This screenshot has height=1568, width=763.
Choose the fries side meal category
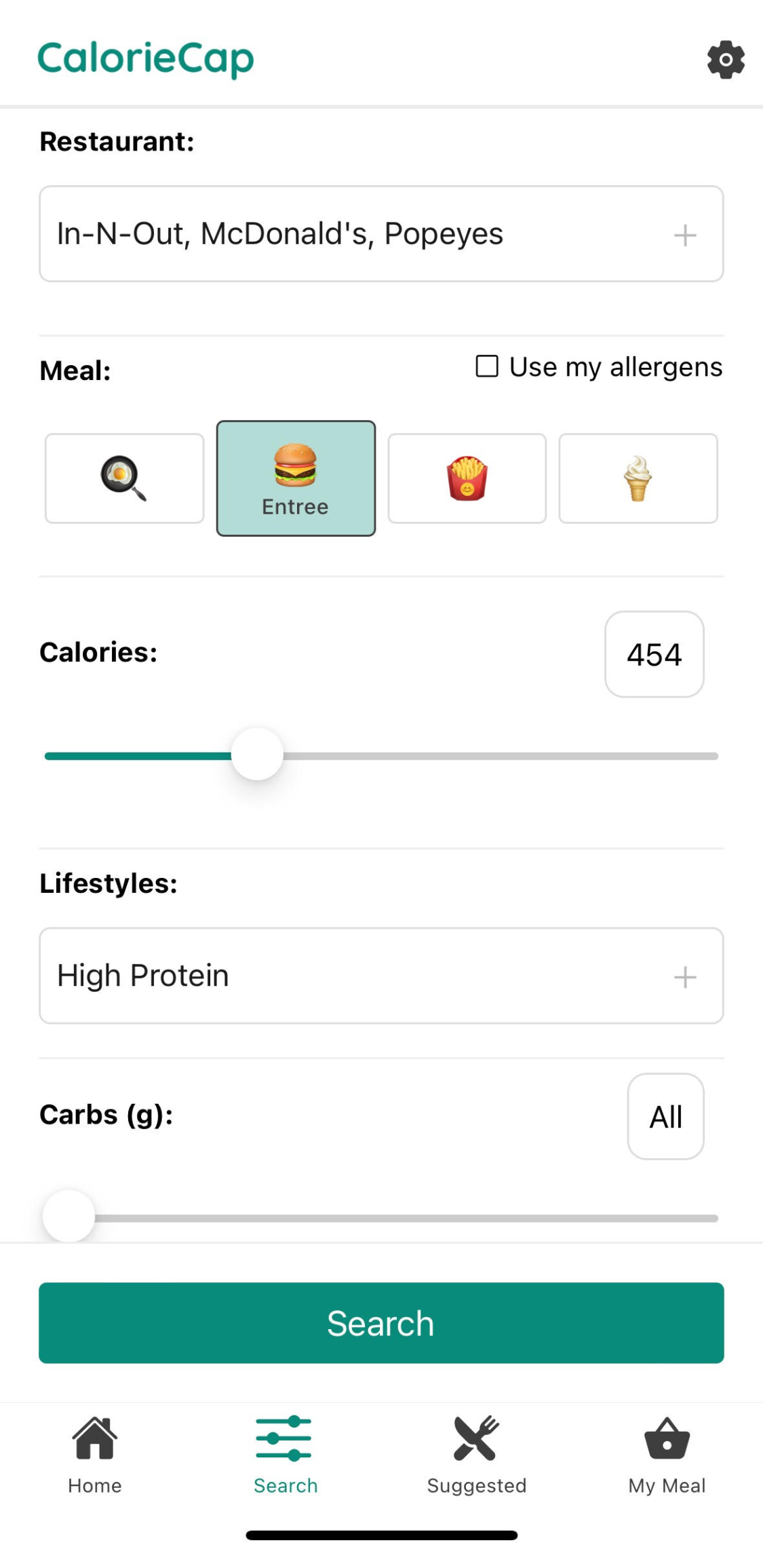pyautogui.click(x=467, y=478)
